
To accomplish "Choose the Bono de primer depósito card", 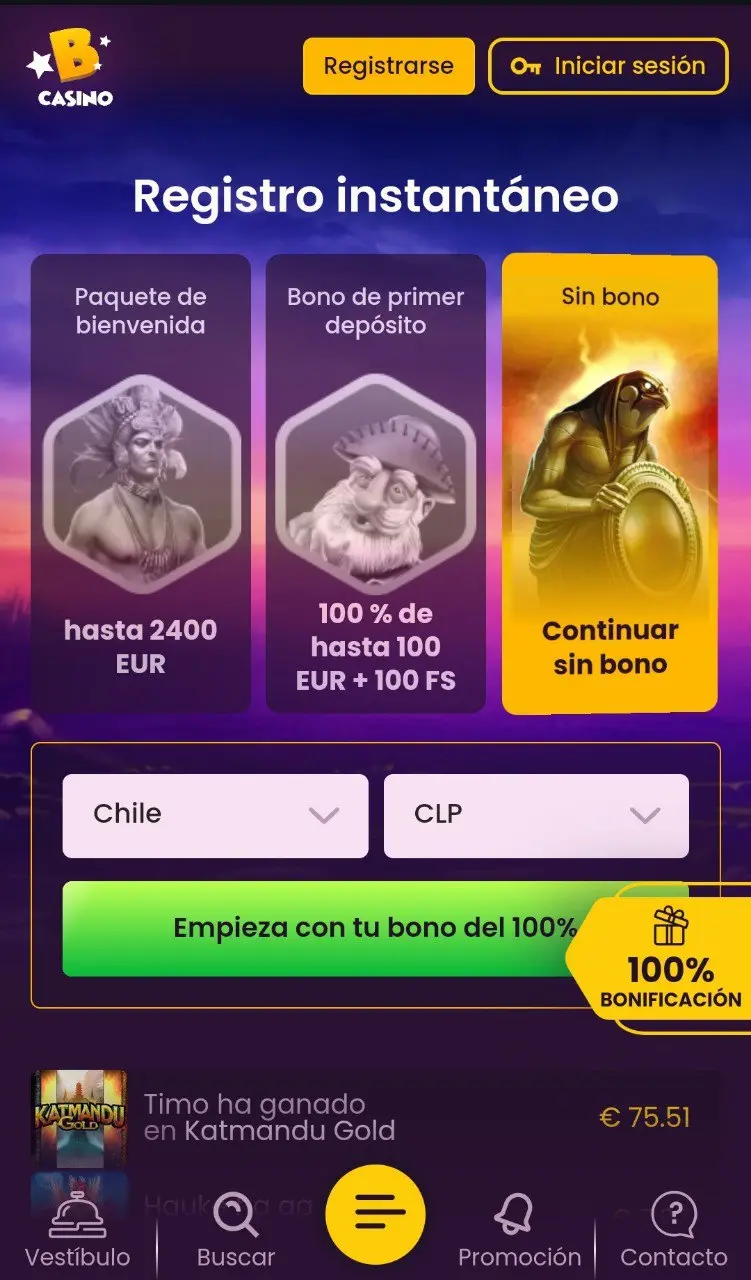I will 375,483.
